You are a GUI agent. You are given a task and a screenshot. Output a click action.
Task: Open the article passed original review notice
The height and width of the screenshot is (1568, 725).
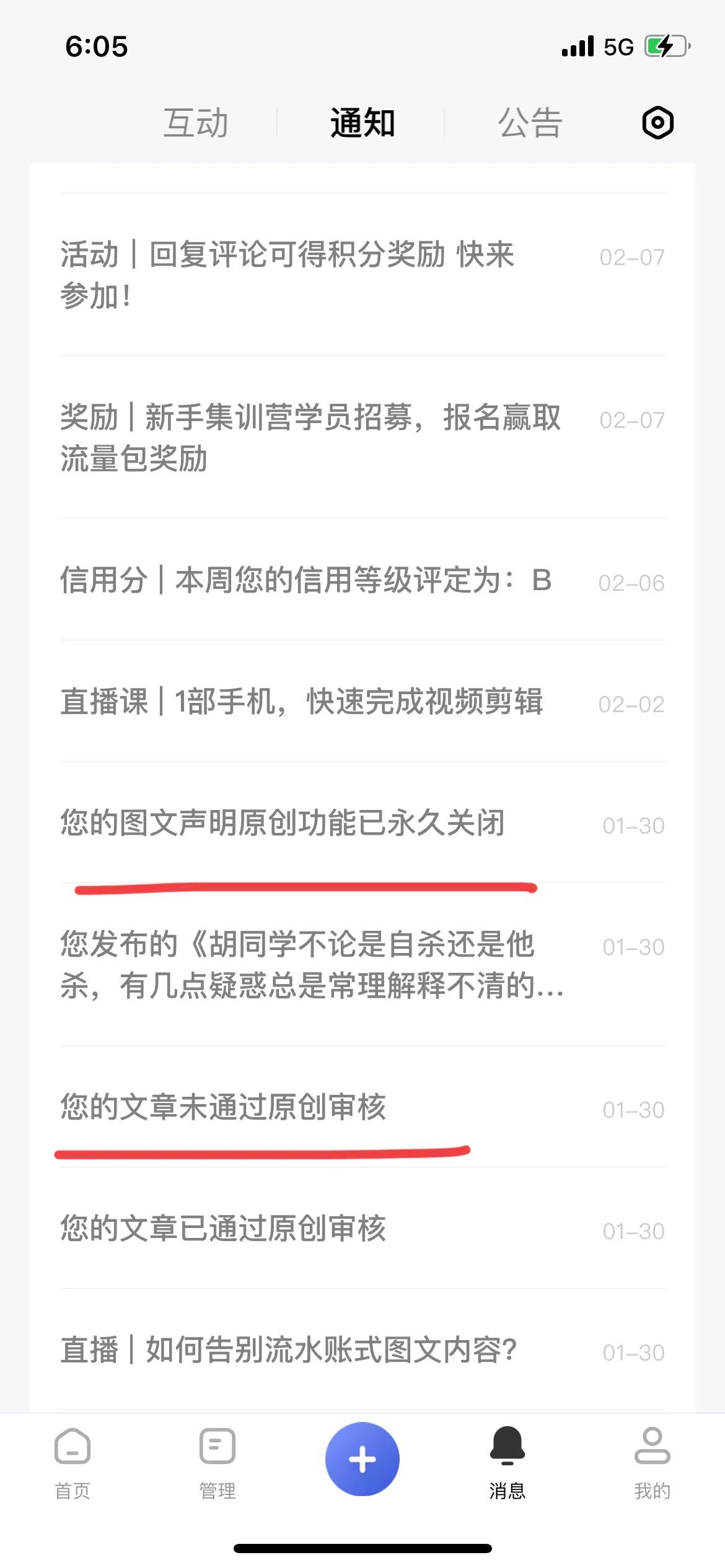tap(223, 1229)
